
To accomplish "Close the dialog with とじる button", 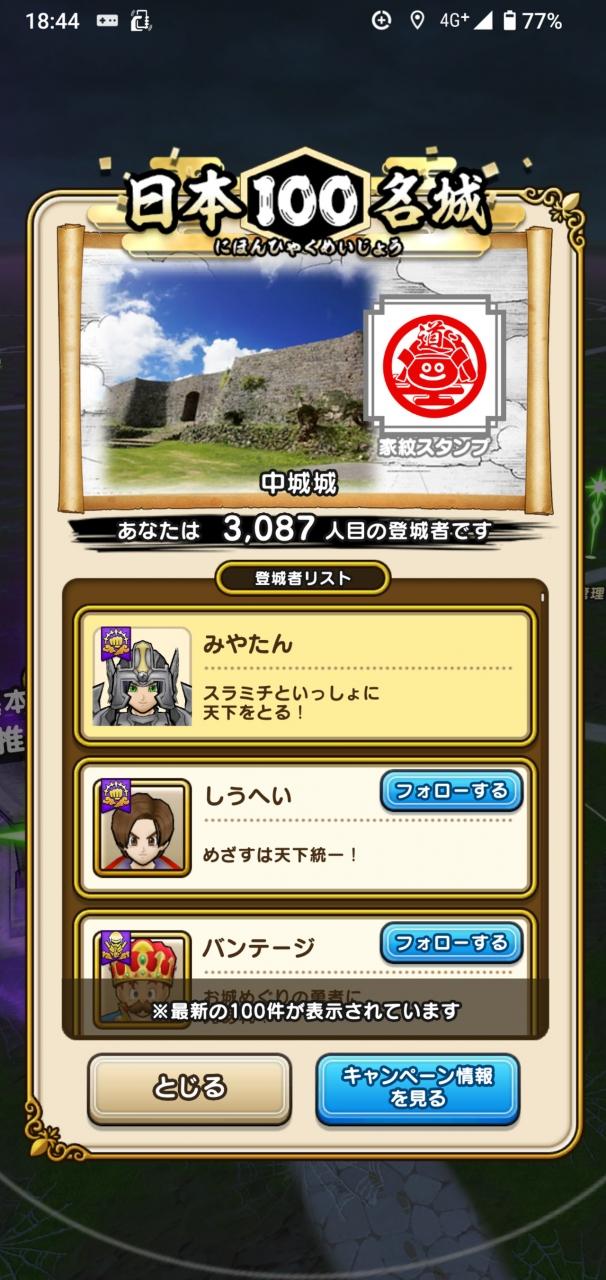I will click(189, 1088).
